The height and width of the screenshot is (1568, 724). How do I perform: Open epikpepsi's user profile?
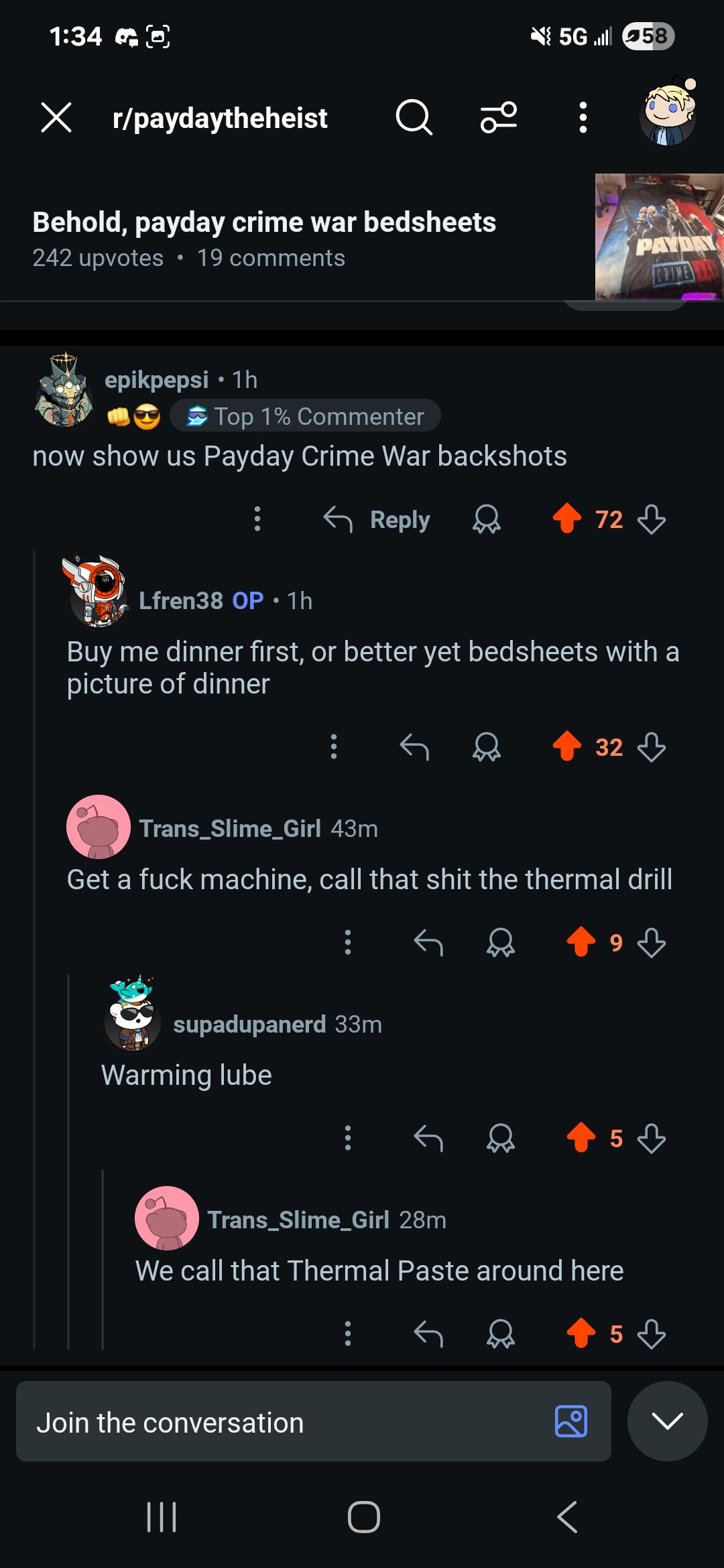click(156, 380)
